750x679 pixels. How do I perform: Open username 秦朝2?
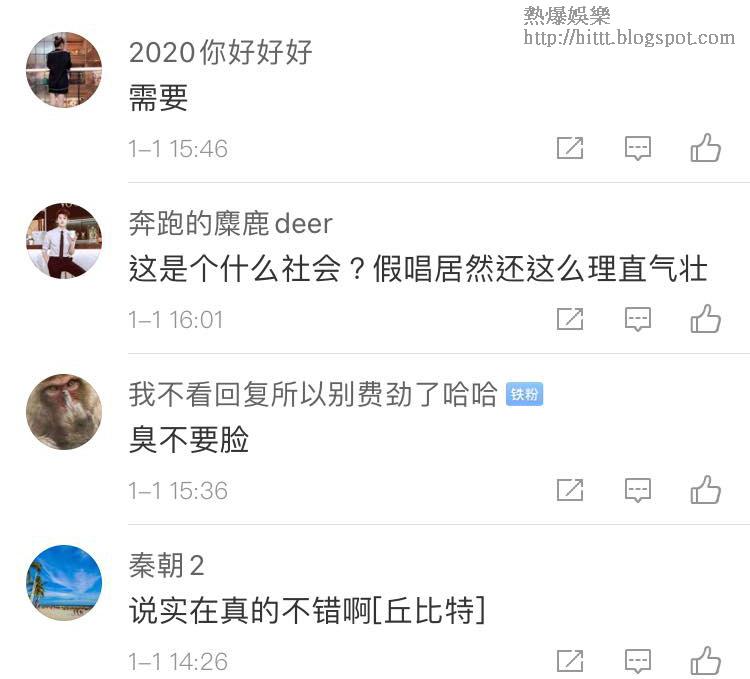click(x=166, y=565)
